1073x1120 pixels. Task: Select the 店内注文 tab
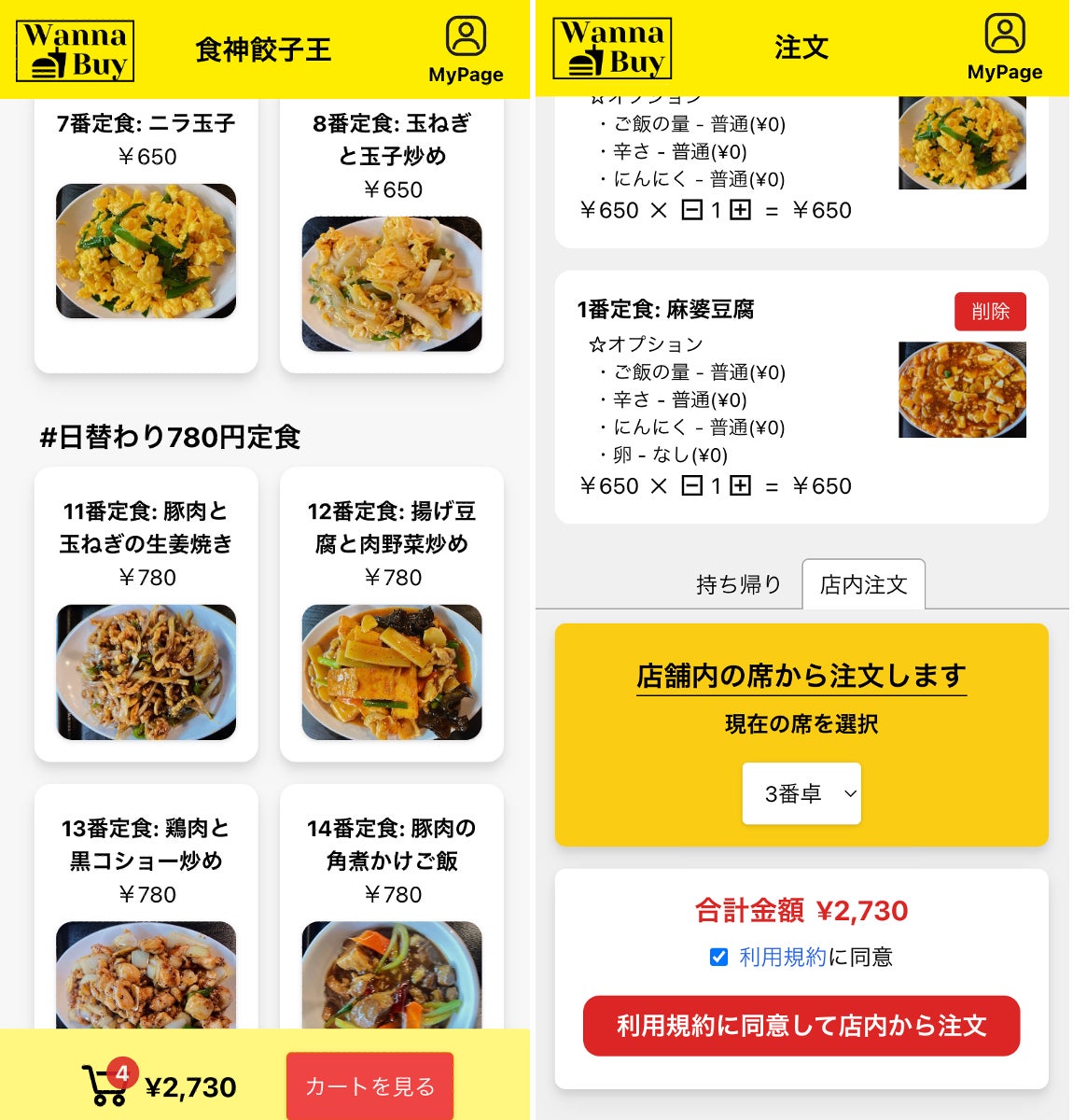[863, 584]
